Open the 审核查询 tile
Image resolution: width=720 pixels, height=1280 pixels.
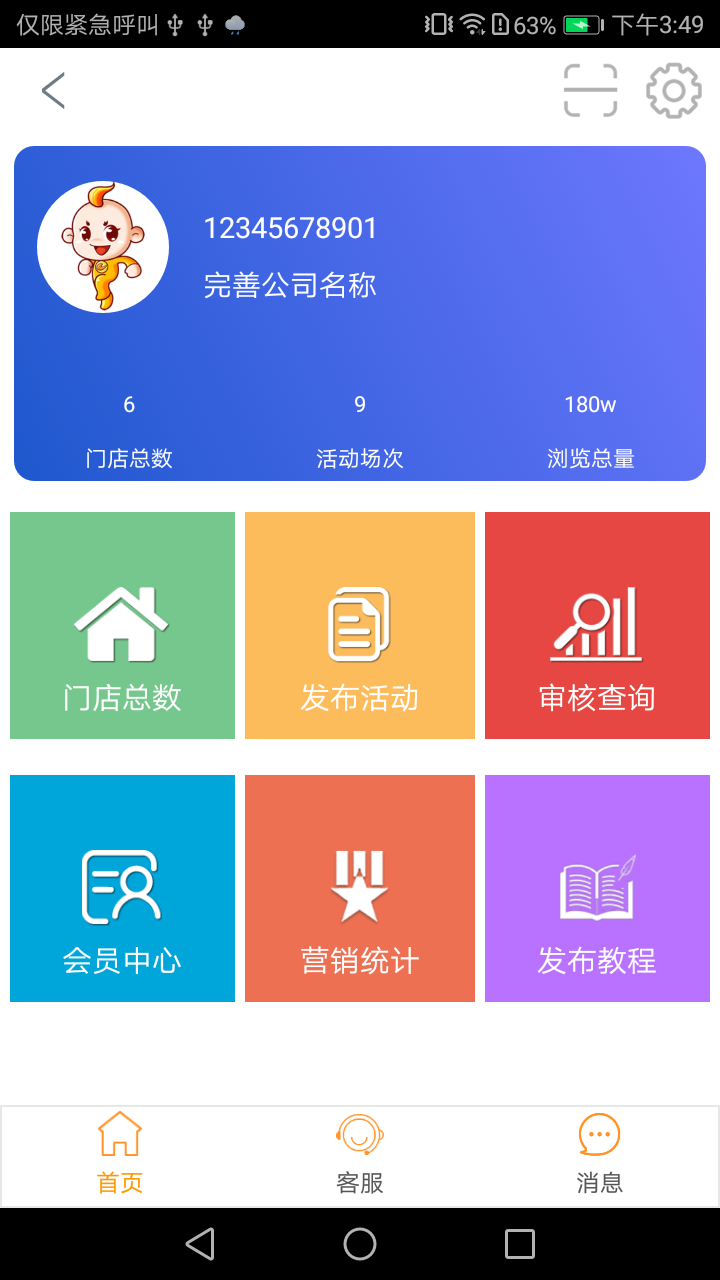(597, 626)
